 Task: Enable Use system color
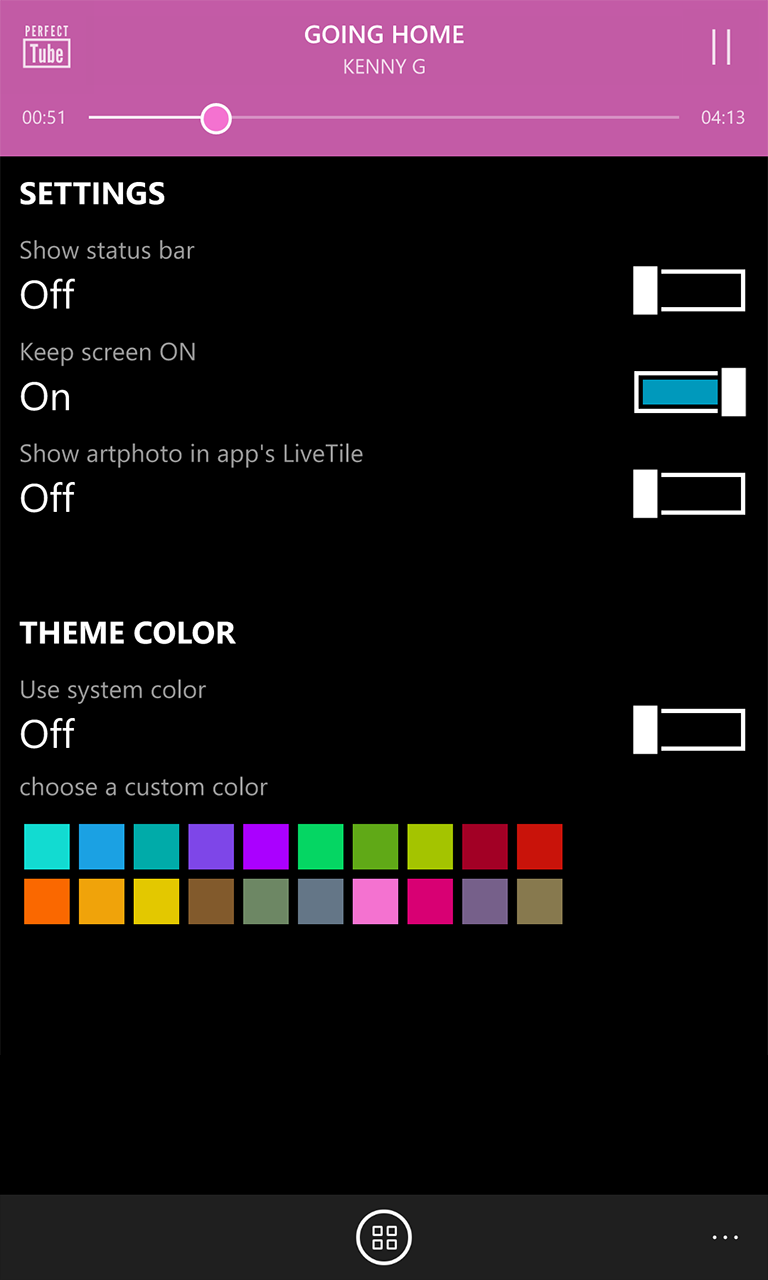tap(689, 730)
